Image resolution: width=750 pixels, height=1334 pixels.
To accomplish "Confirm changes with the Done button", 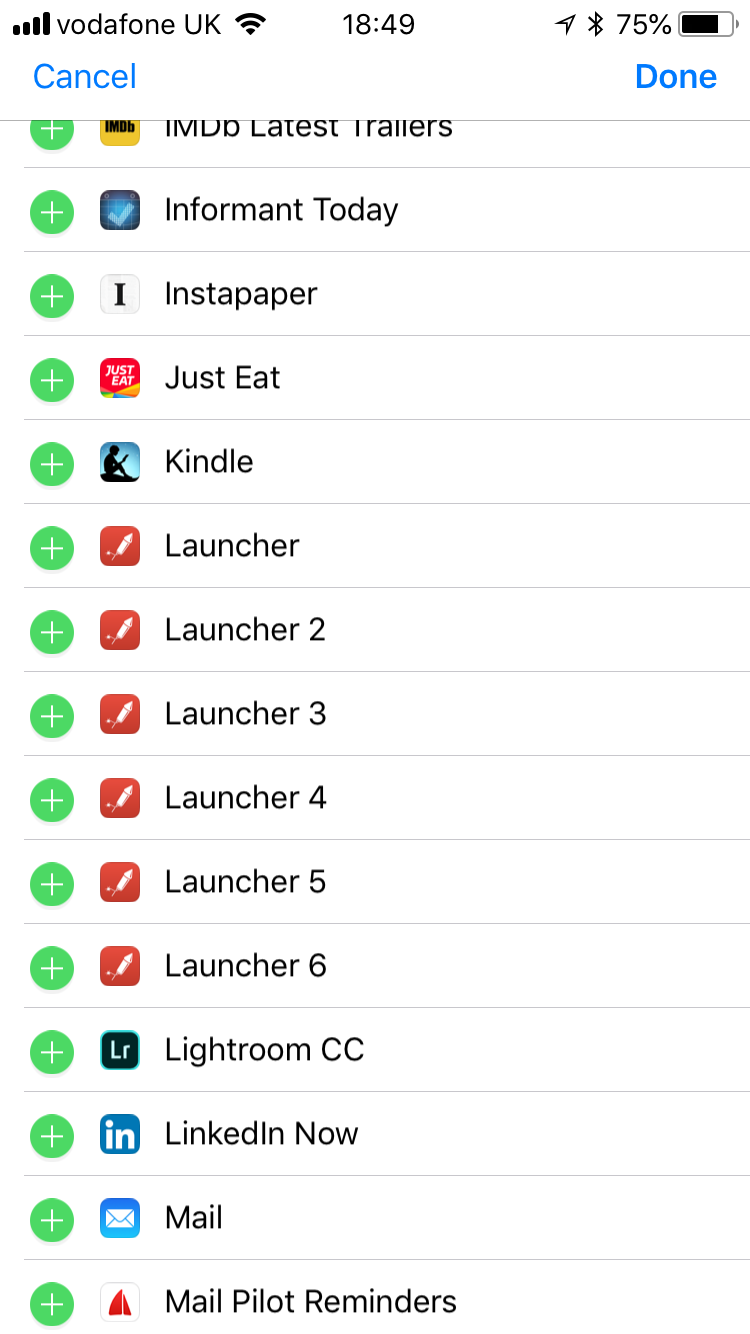I will pyautogui.click(x=676, y=77).
